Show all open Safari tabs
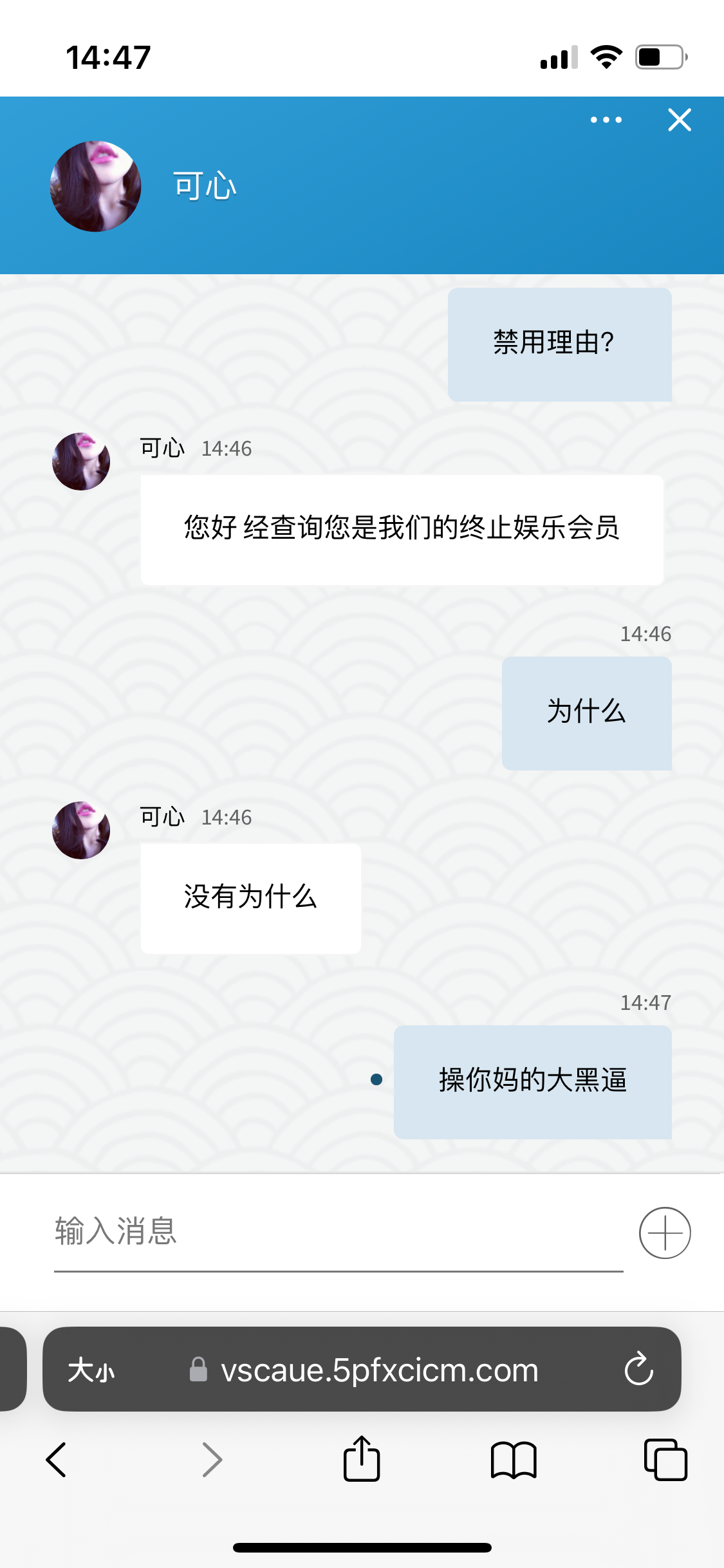Viewport: 724px width, 1568px height. [665, 1459]
